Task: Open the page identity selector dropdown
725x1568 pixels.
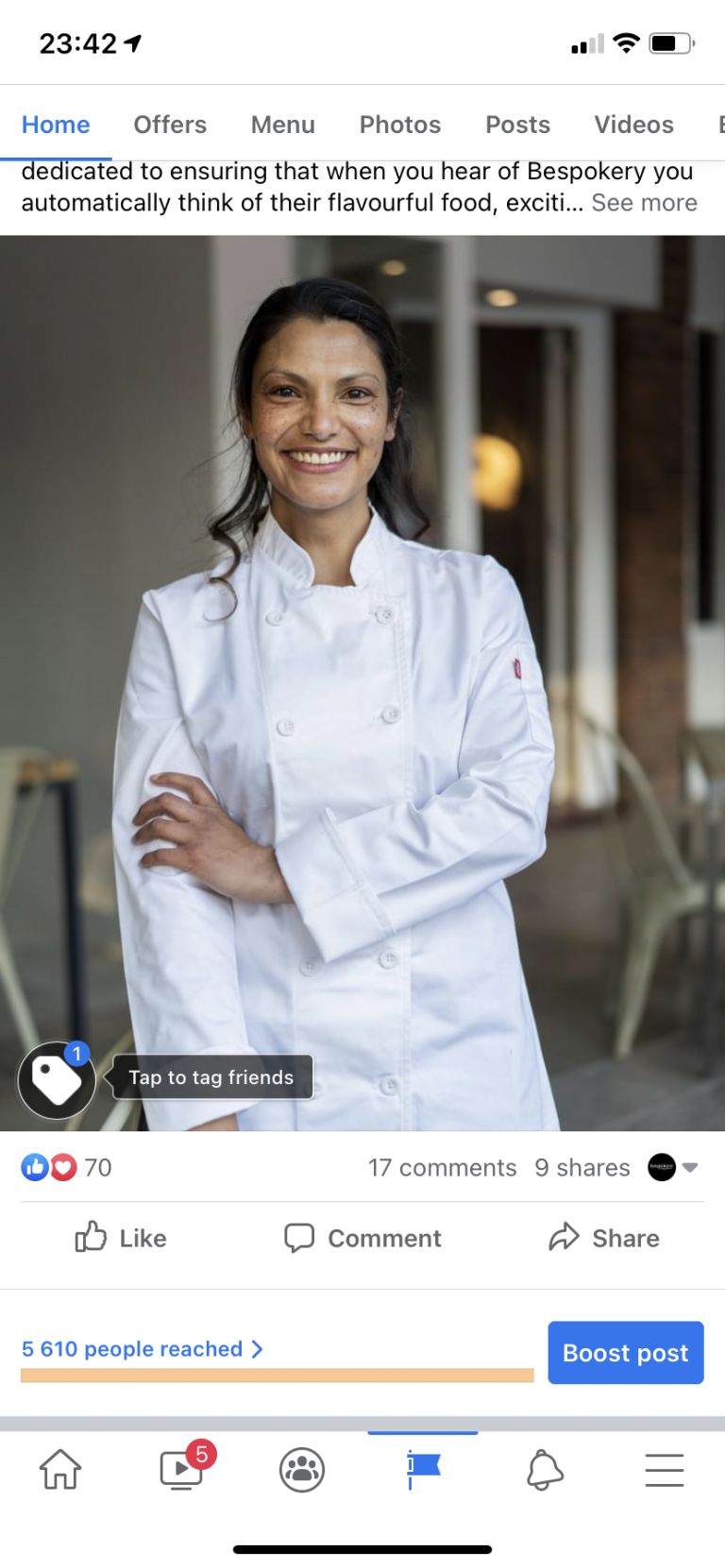Action: coord(674,1168)
